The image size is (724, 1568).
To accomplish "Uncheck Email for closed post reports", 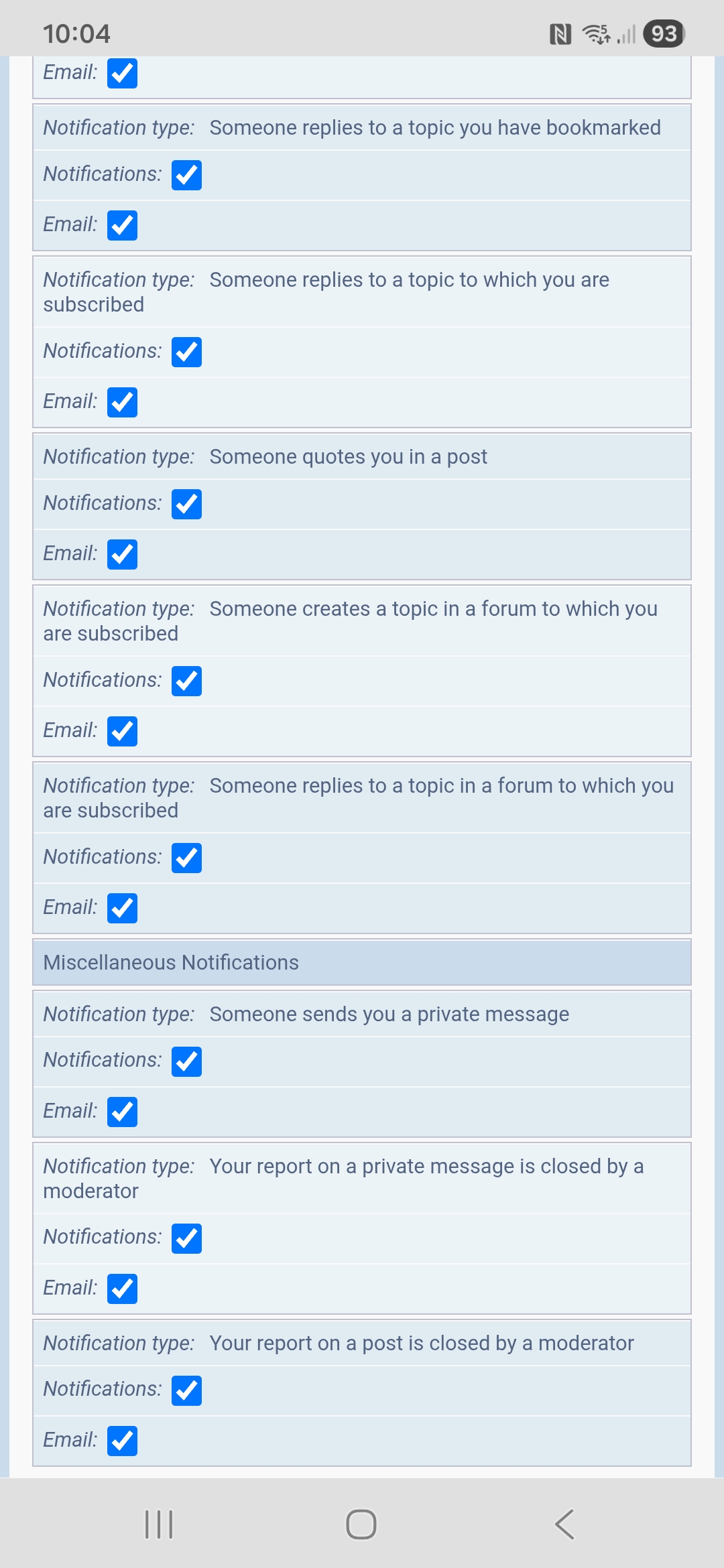I will click(x=122, y=1440).
